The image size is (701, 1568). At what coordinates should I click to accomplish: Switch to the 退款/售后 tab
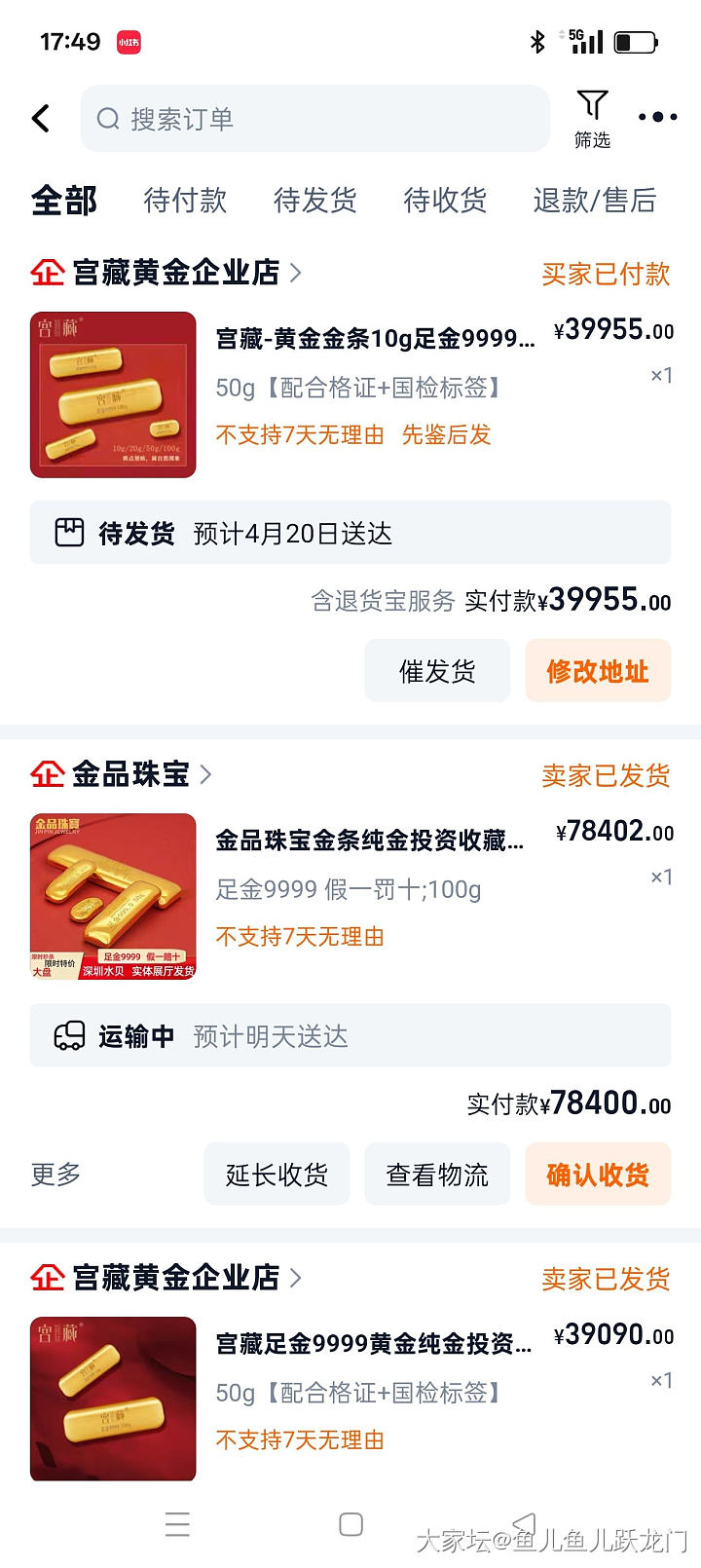tap(594, 201)
